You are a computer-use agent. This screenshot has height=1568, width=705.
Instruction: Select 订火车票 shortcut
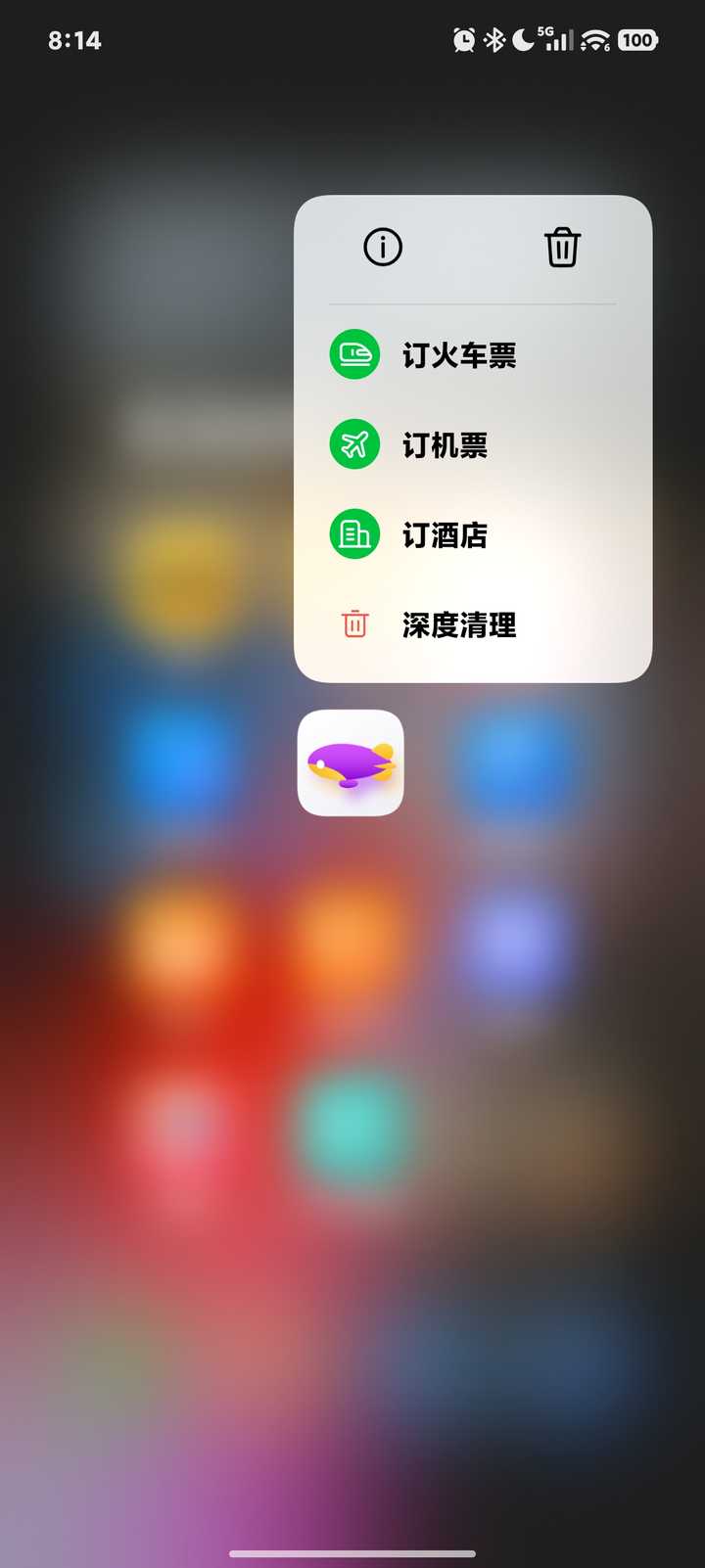[x=458, y=355]
